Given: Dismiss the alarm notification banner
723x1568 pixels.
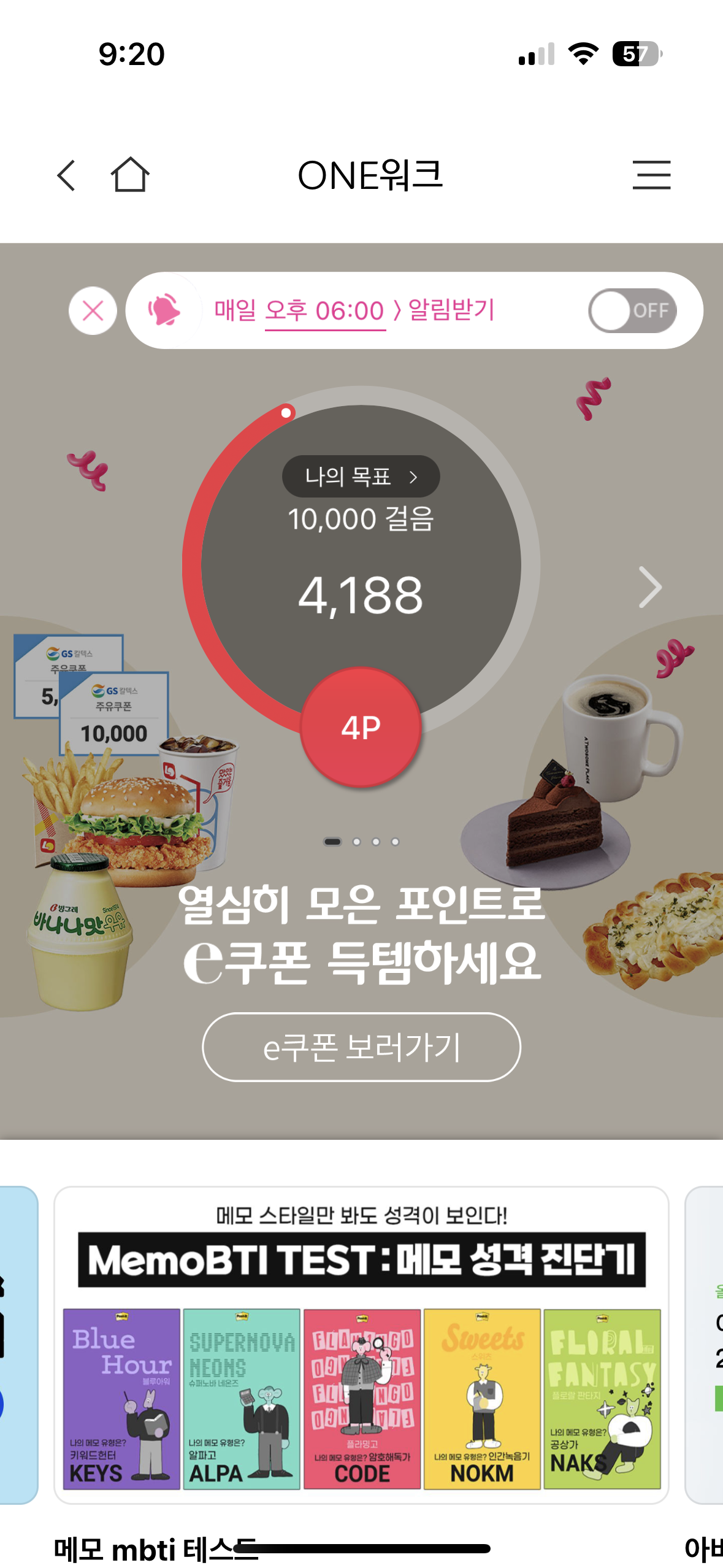Looking at the screenshot, I should pos(93,311).
